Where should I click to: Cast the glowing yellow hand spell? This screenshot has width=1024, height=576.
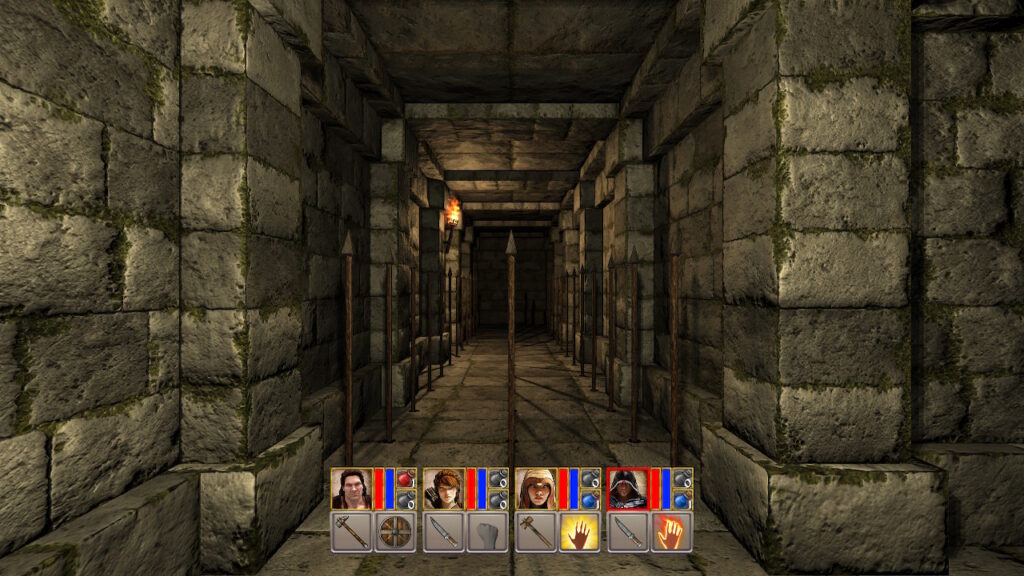pyautogui.click(x=579, y=532)
